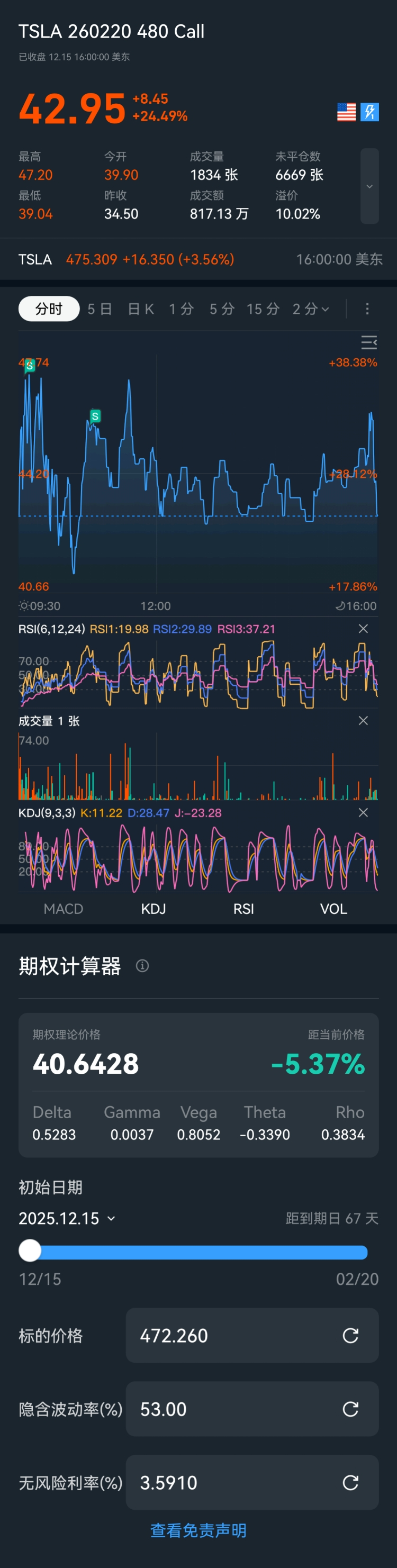Add the MACD indicator
The height and width of the screenshot is (1568, 397).
[64, 909]
